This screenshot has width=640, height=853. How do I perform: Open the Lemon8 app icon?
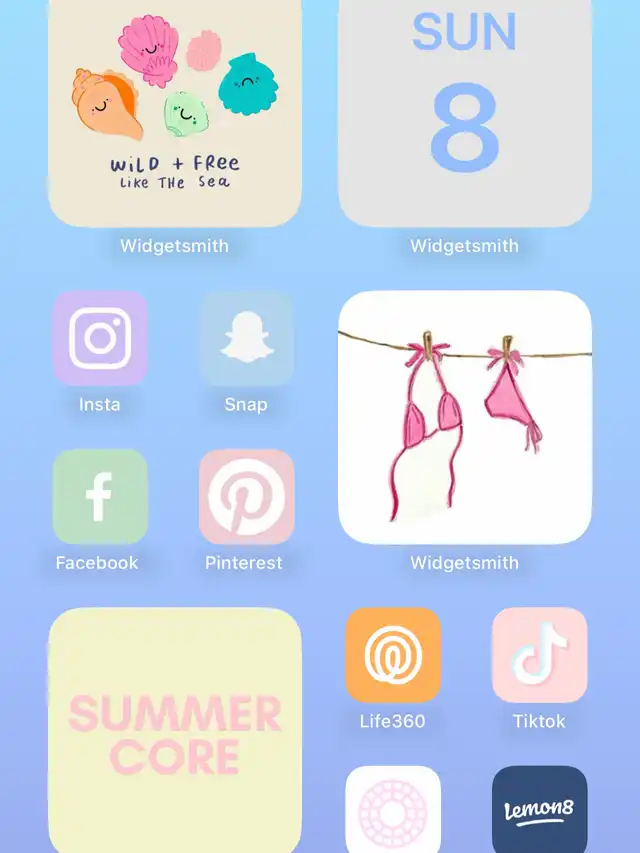click(x=539, y=808)
